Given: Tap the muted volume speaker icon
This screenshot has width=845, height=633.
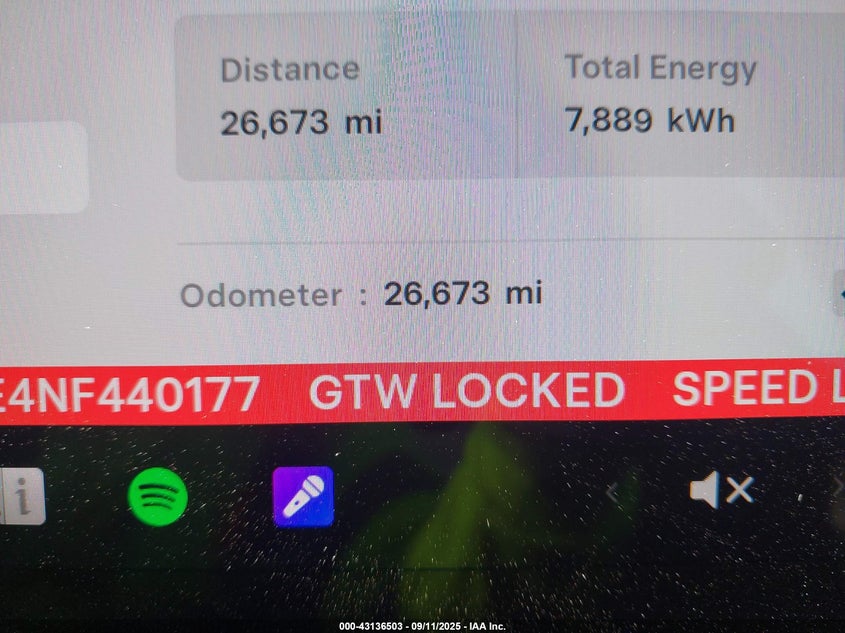Looking at the screenshot, I should [720, 490].
